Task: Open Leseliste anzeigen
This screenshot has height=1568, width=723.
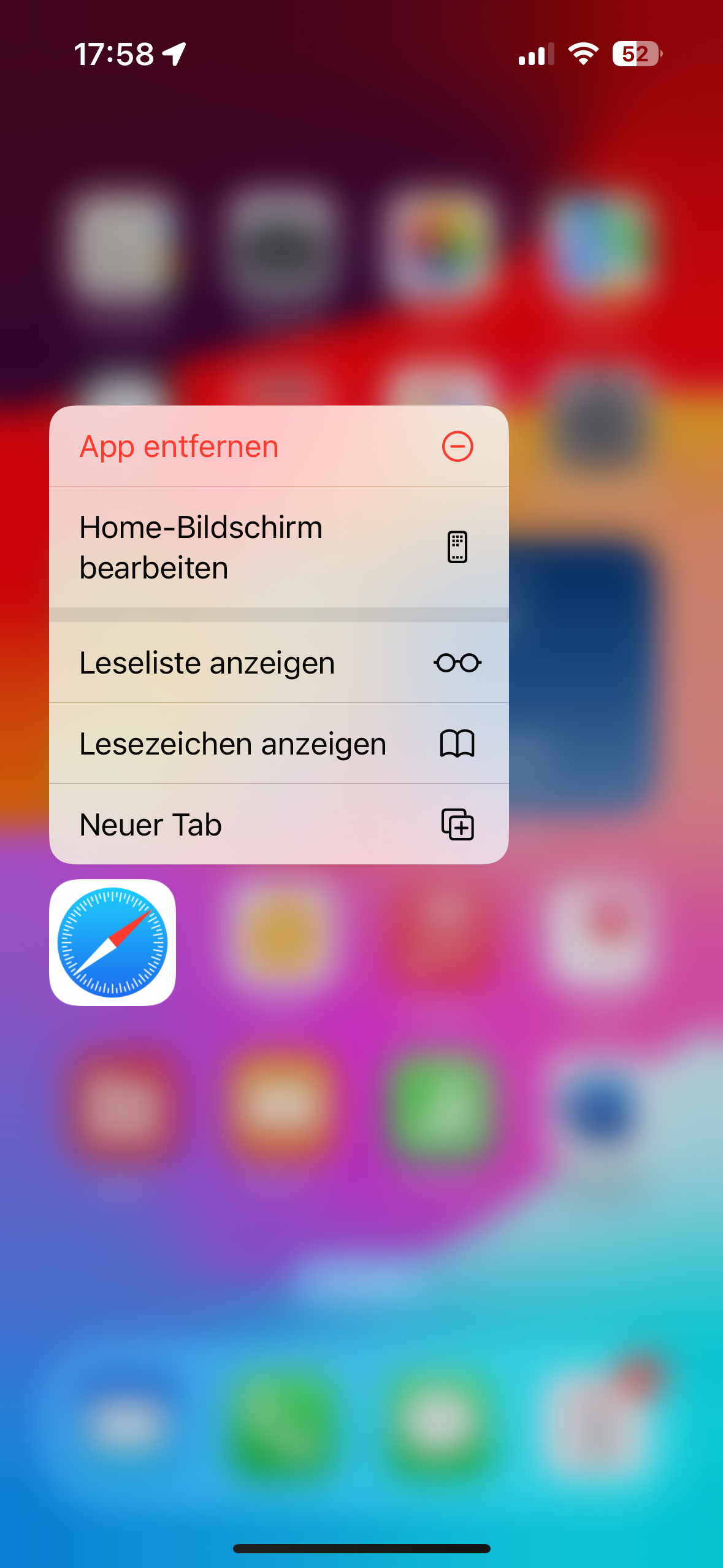Action: pos(278,663)
